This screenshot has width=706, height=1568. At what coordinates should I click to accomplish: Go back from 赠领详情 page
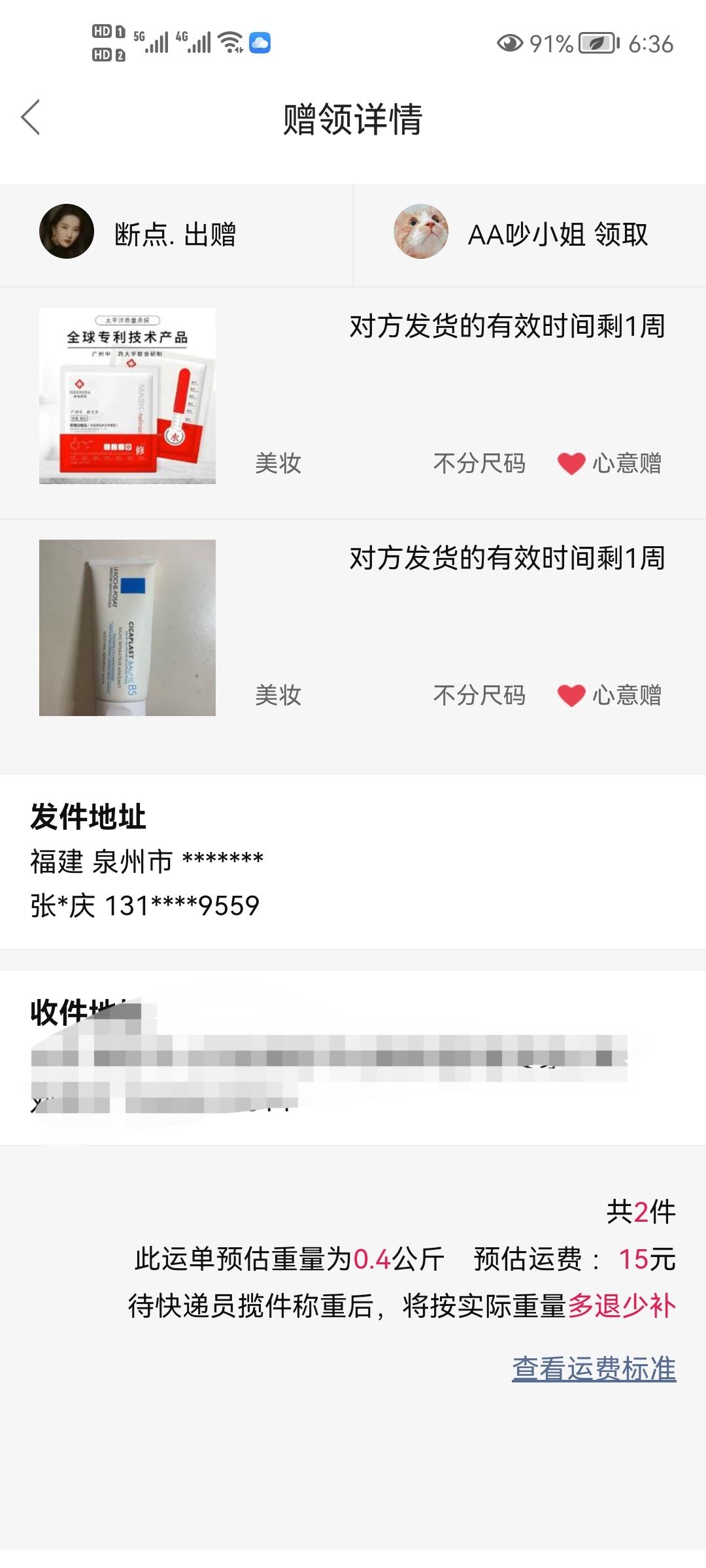31,118
